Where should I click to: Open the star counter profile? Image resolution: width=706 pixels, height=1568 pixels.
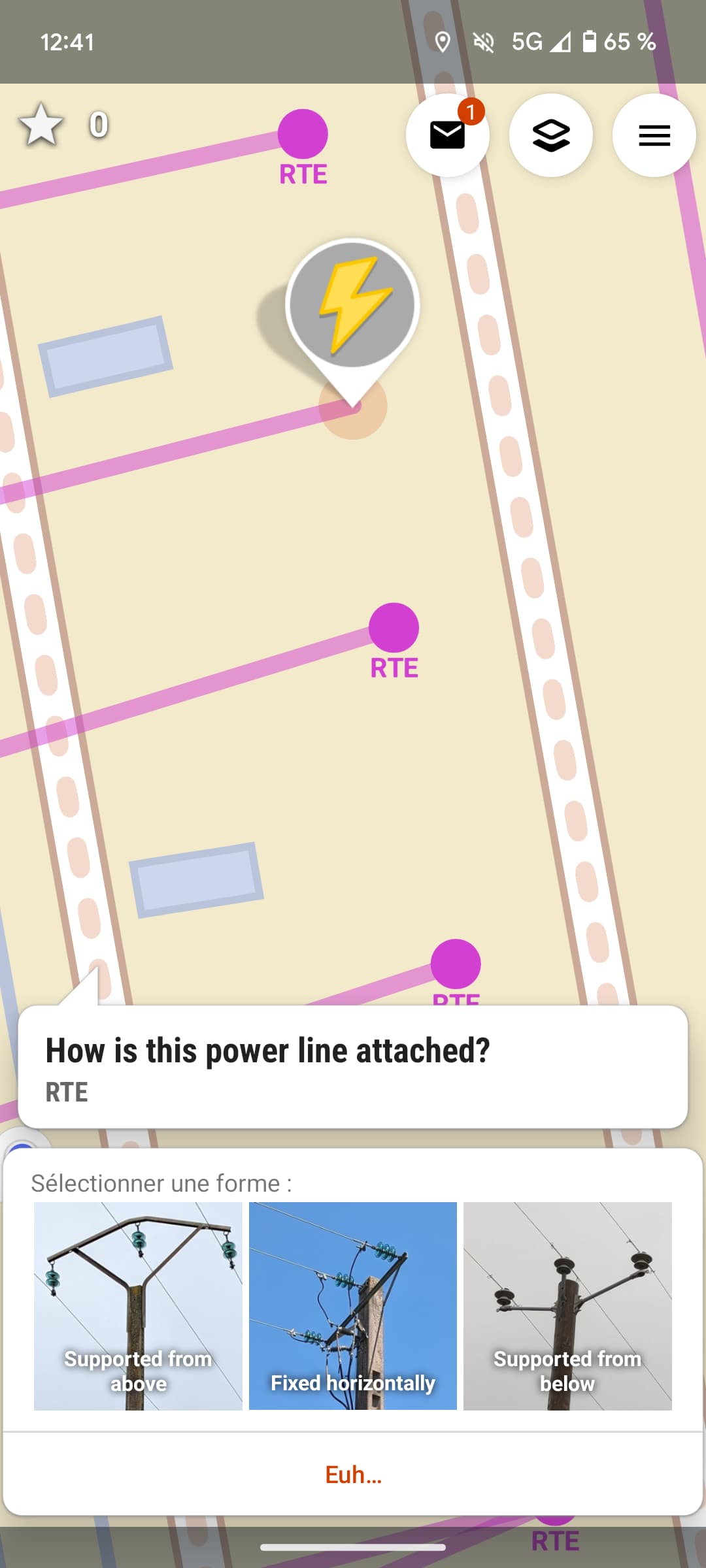tap(64, 125)
